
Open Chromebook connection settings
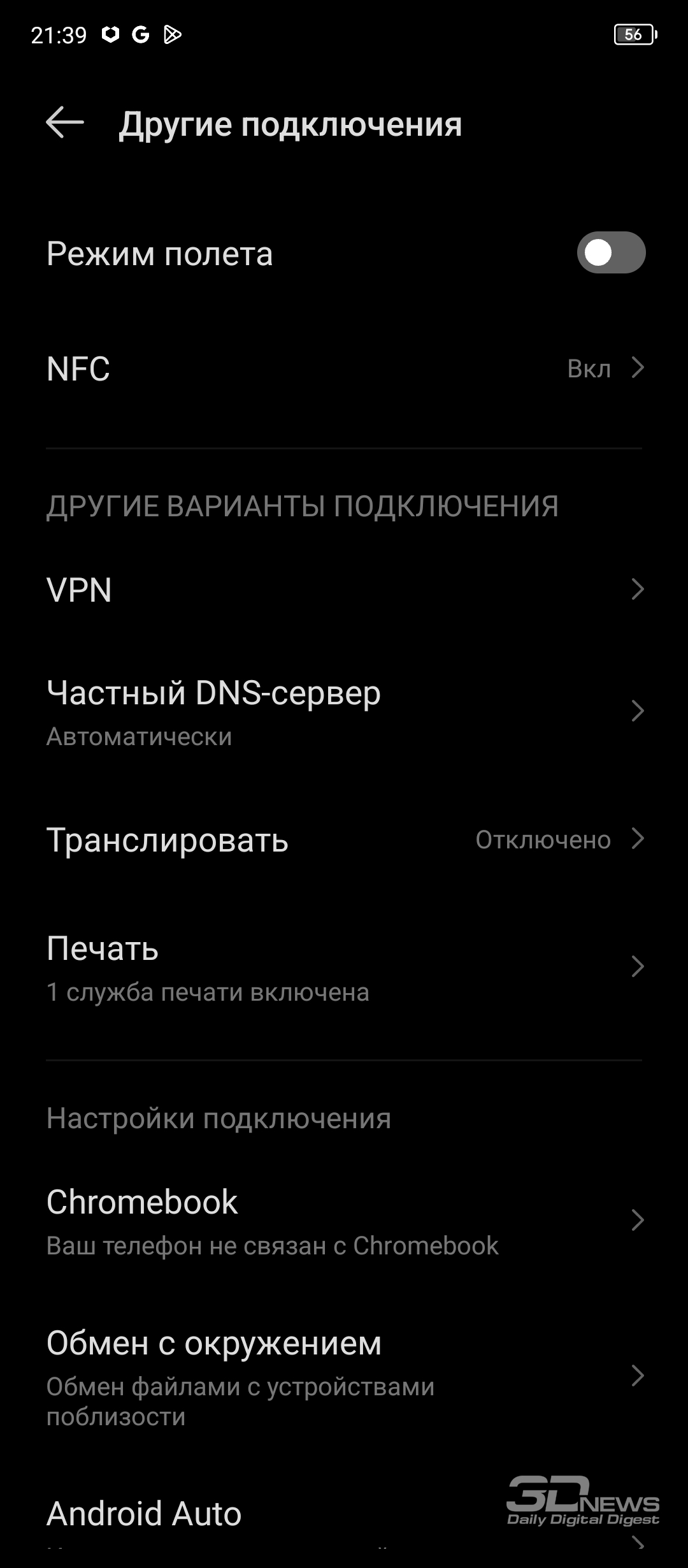(344, 1221)
